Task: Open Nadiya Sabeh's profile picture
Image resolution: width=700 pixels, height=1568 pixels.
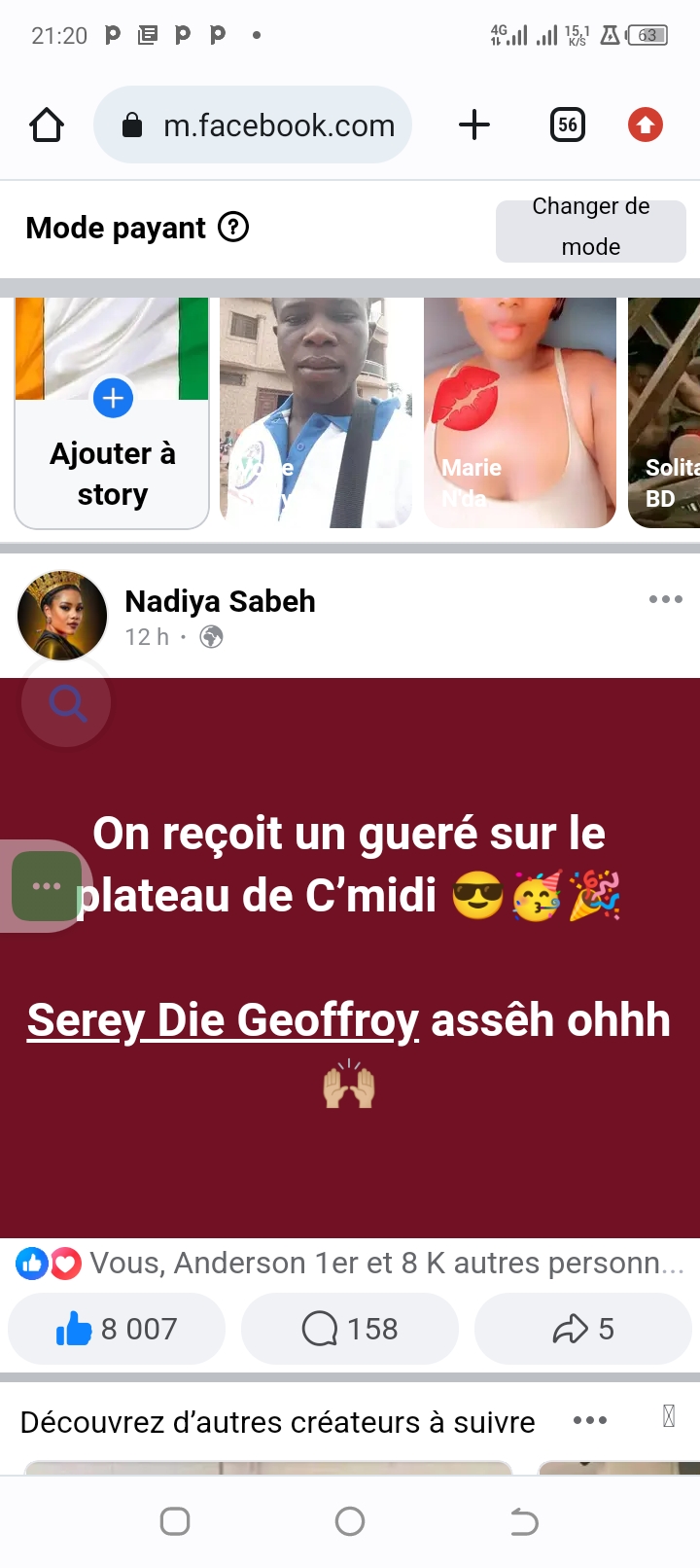Action: pyautogui.click(x=62, y=616)
